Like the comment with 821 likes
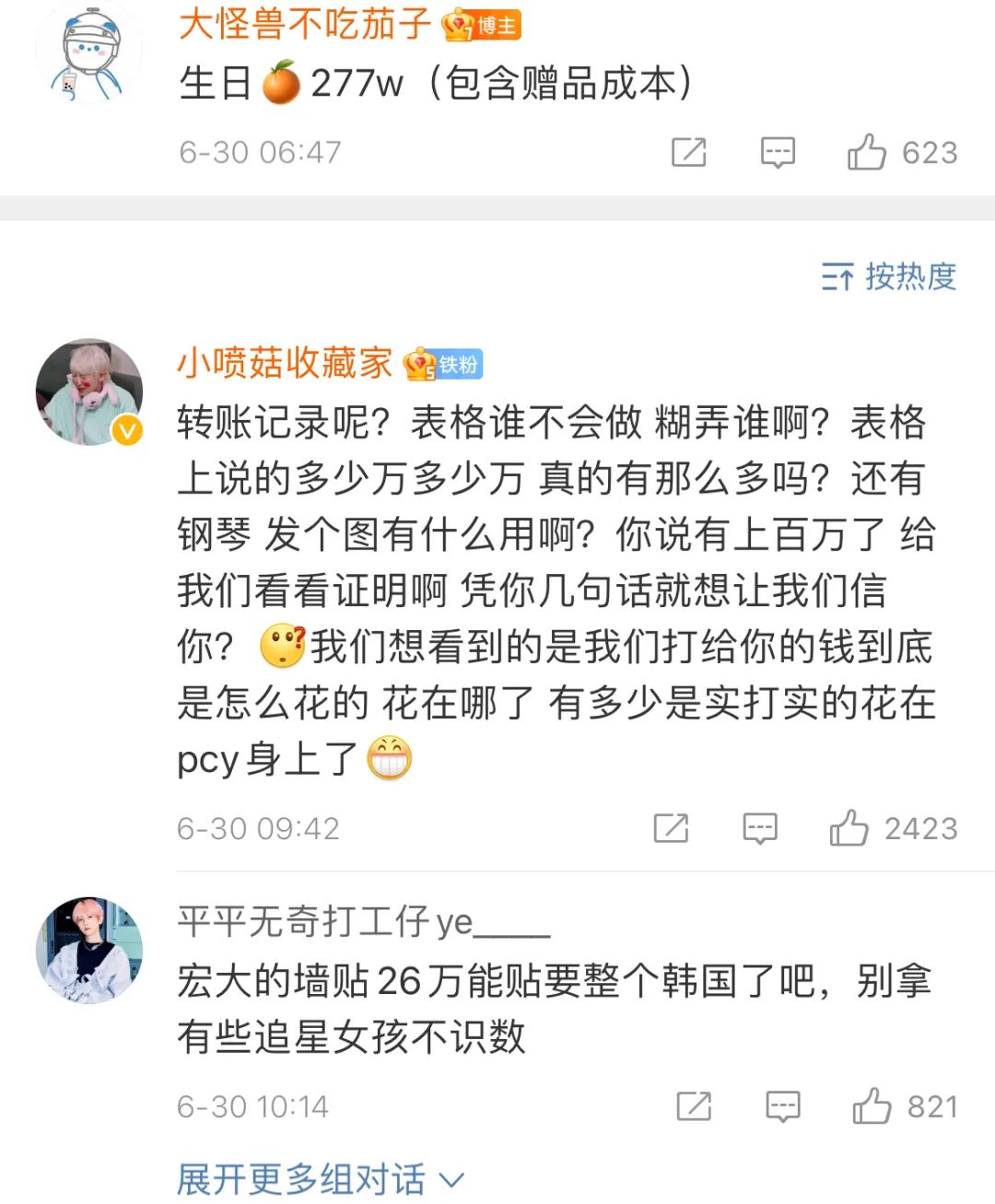 point(871,1106)
